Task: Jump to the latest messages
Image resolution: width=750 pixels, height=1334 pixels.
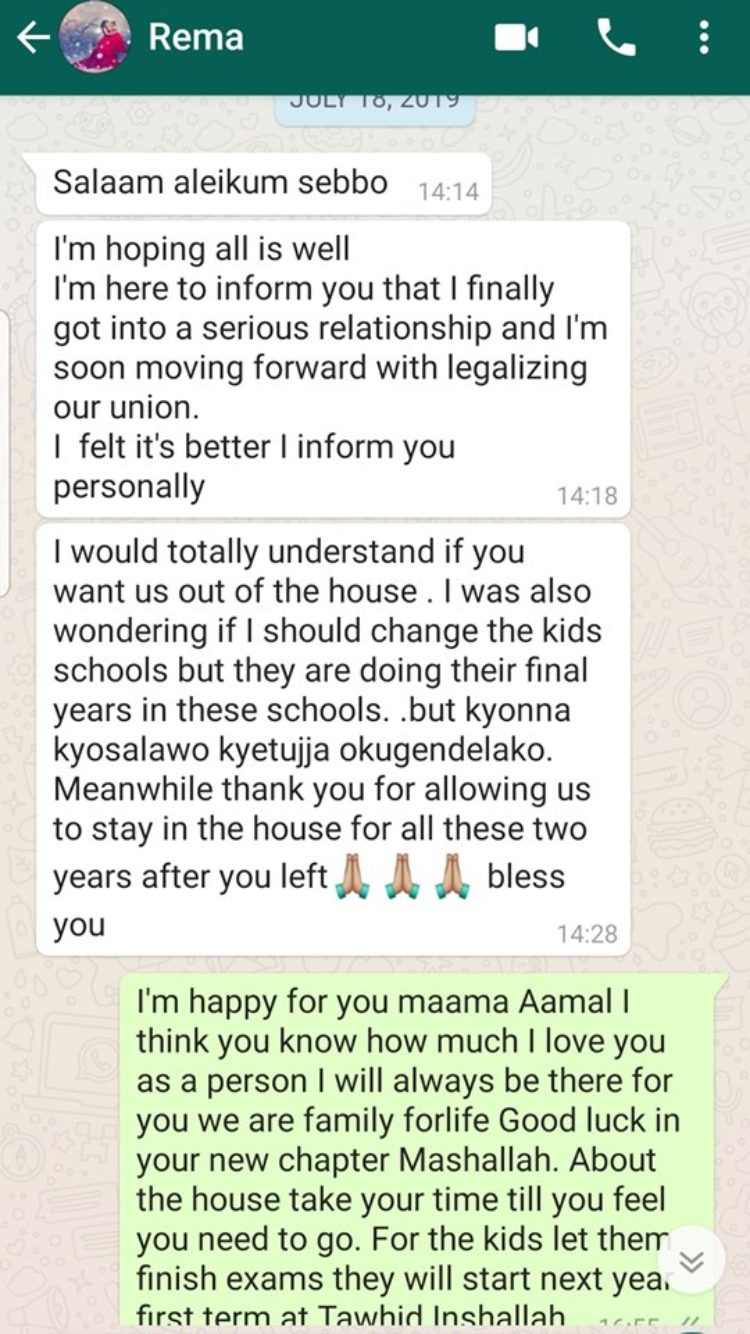Action: click(691, 1262)
